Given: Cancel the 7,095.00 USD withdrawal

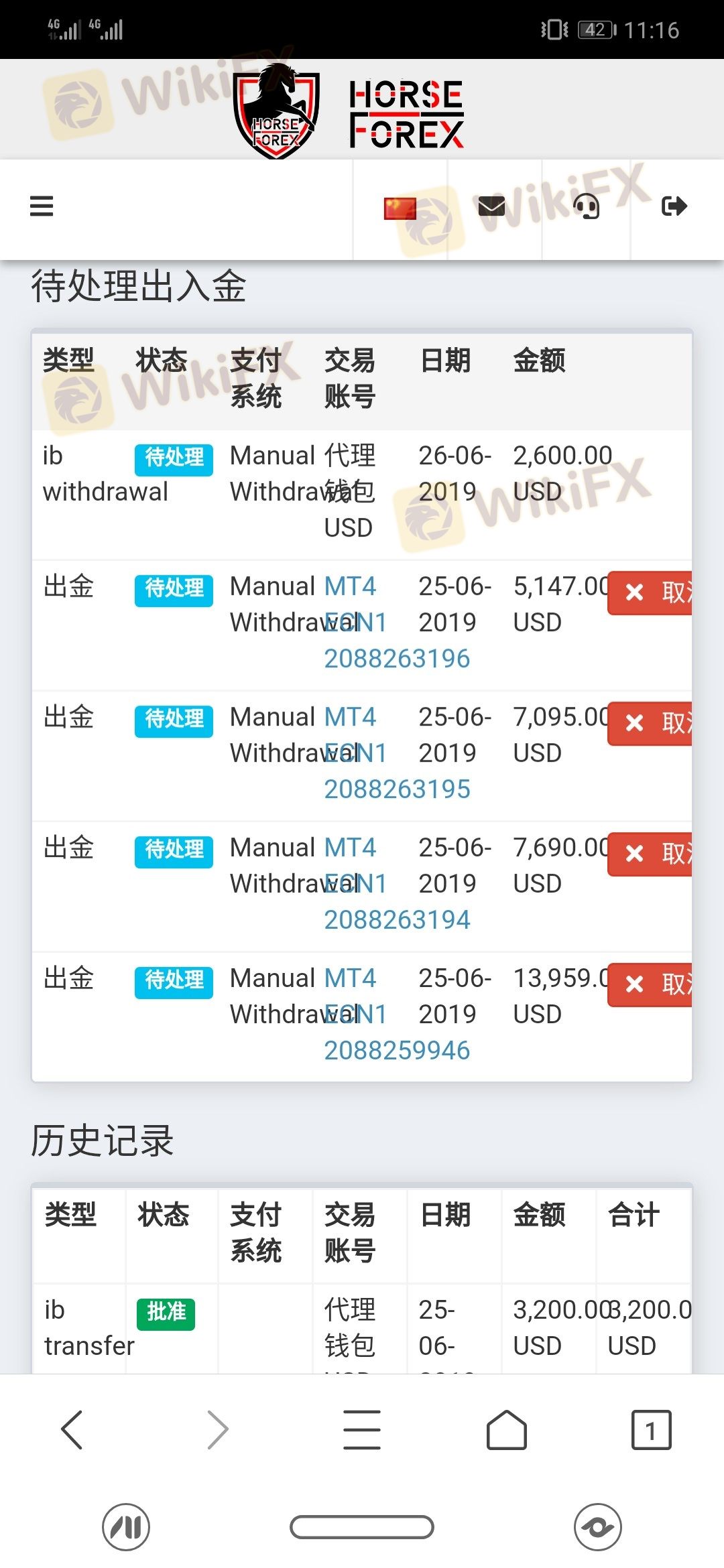Looking at the screenshot, I should 650,724.
